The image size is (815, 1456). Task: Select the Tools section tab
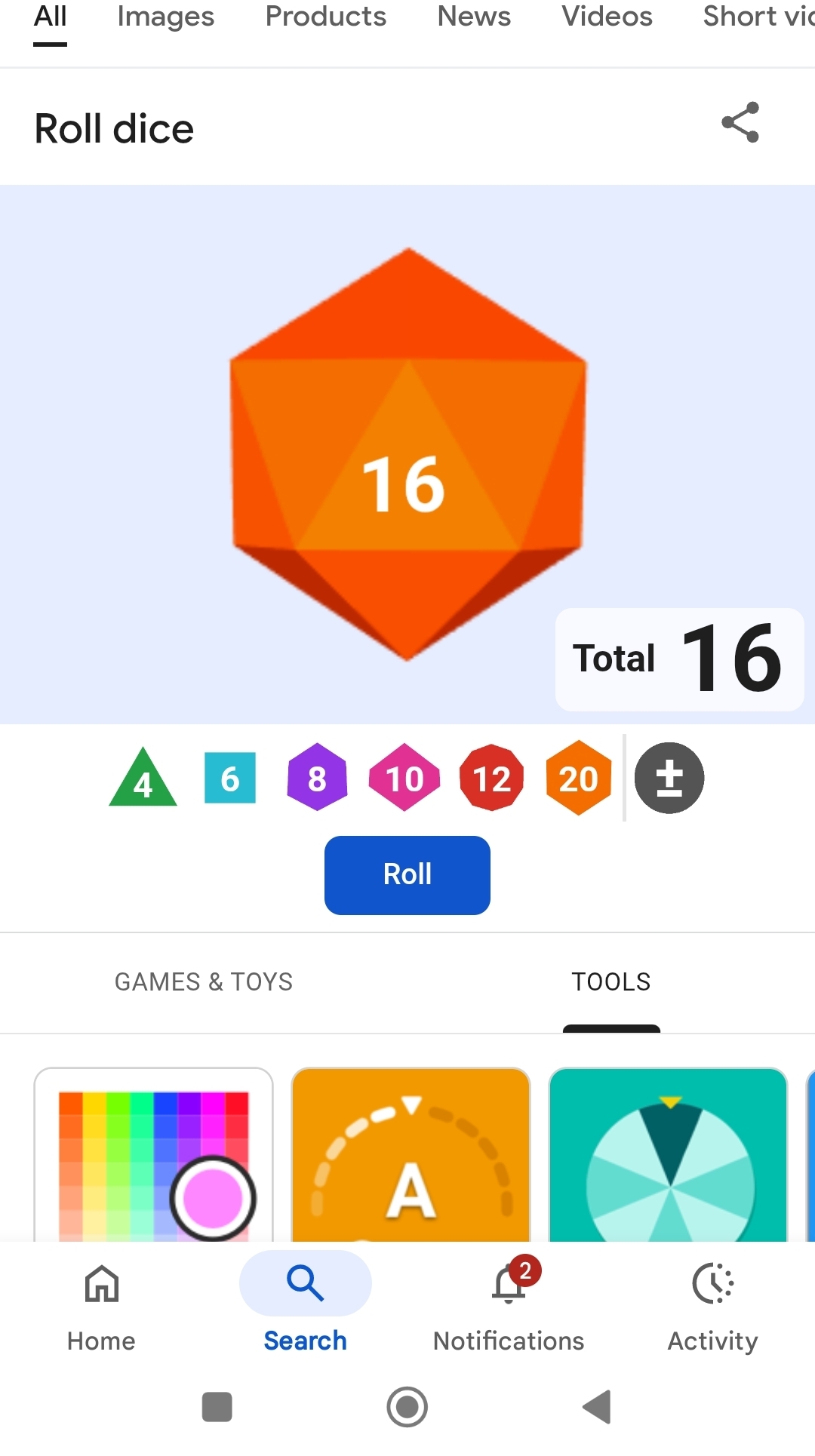coord(610,981)
